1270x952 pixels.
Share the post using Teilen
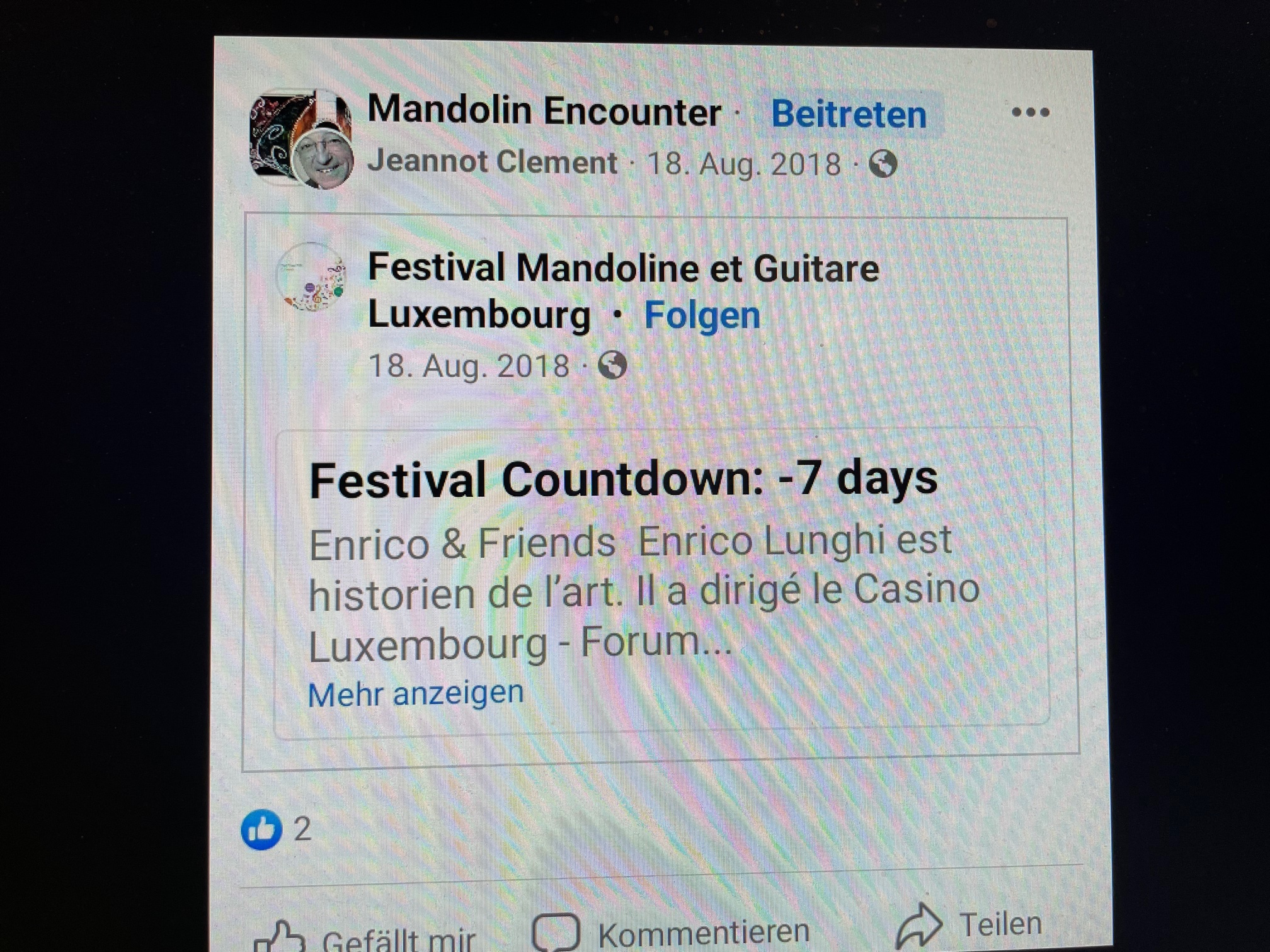tap(970, 924)
